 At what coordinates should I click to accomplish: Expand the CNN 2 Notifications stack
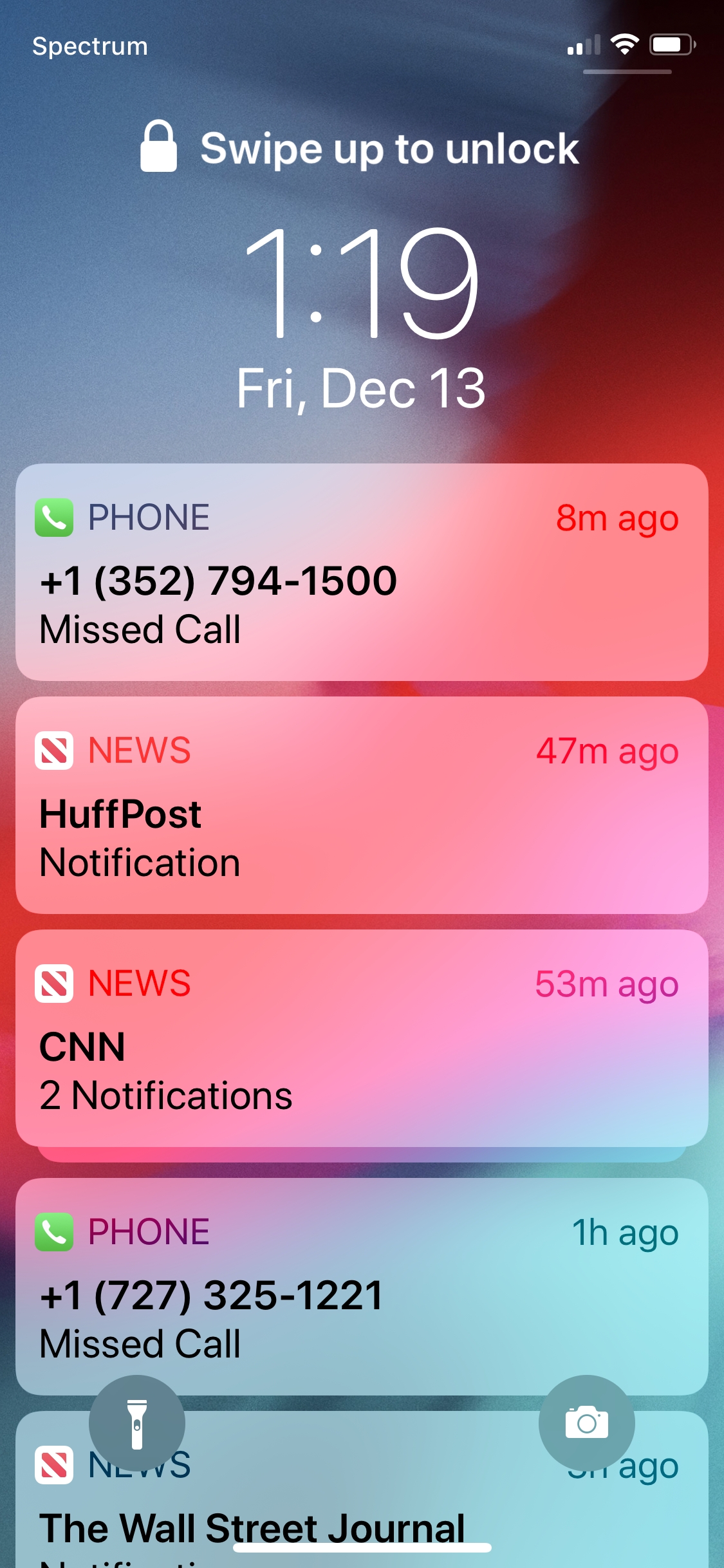coord(362,1039)
